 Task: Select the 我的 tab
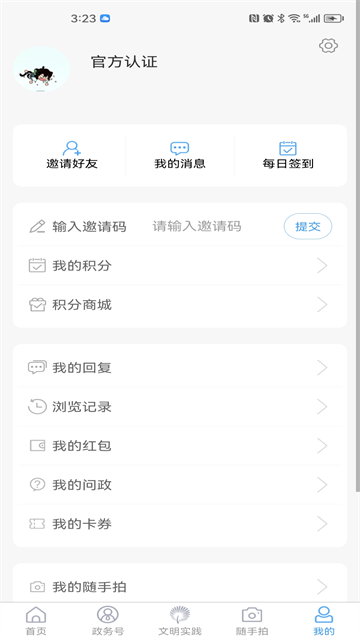click(x=324, y=621)
